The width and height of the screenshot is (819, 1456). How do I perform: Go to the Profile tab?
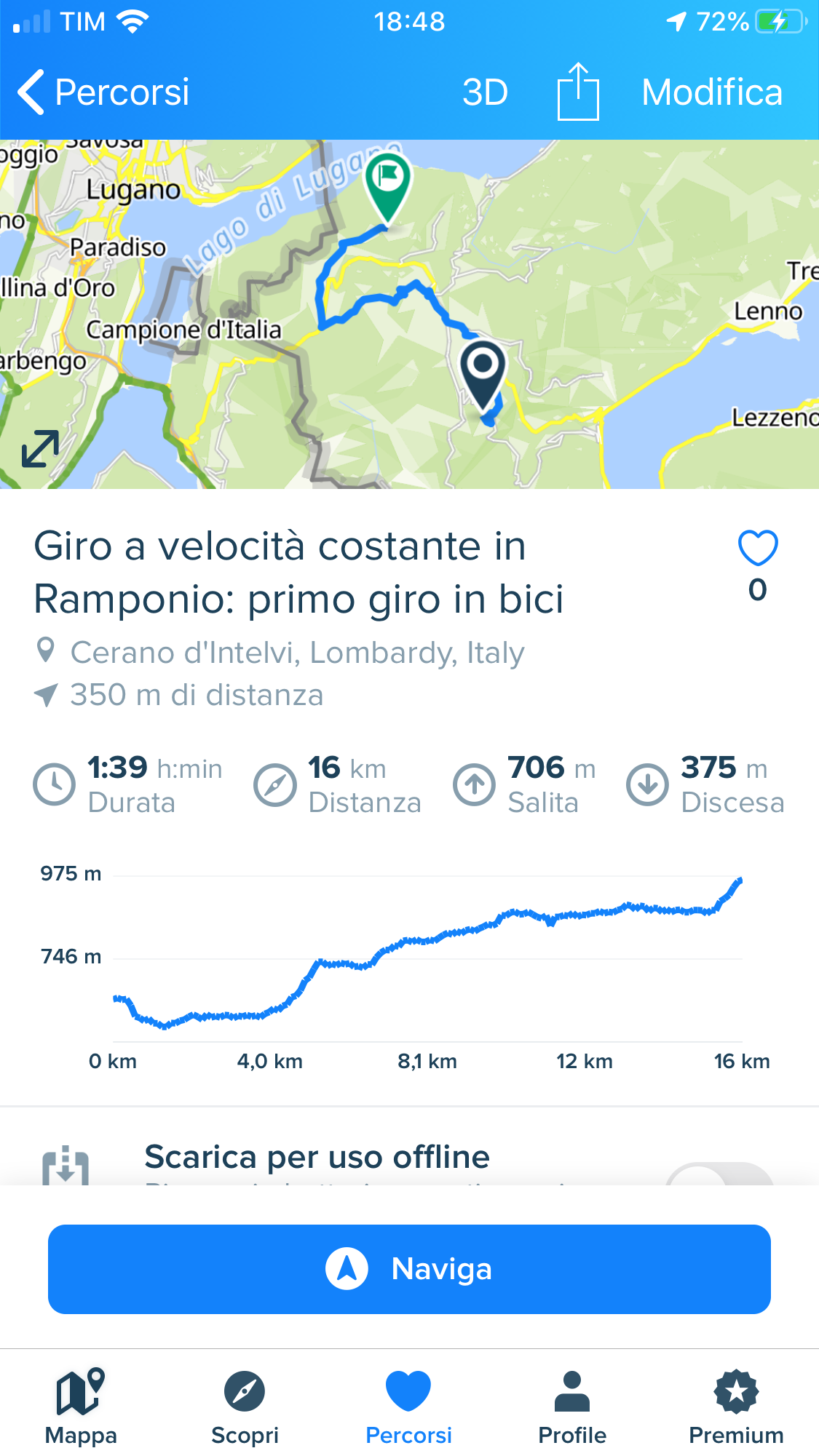572,1407
